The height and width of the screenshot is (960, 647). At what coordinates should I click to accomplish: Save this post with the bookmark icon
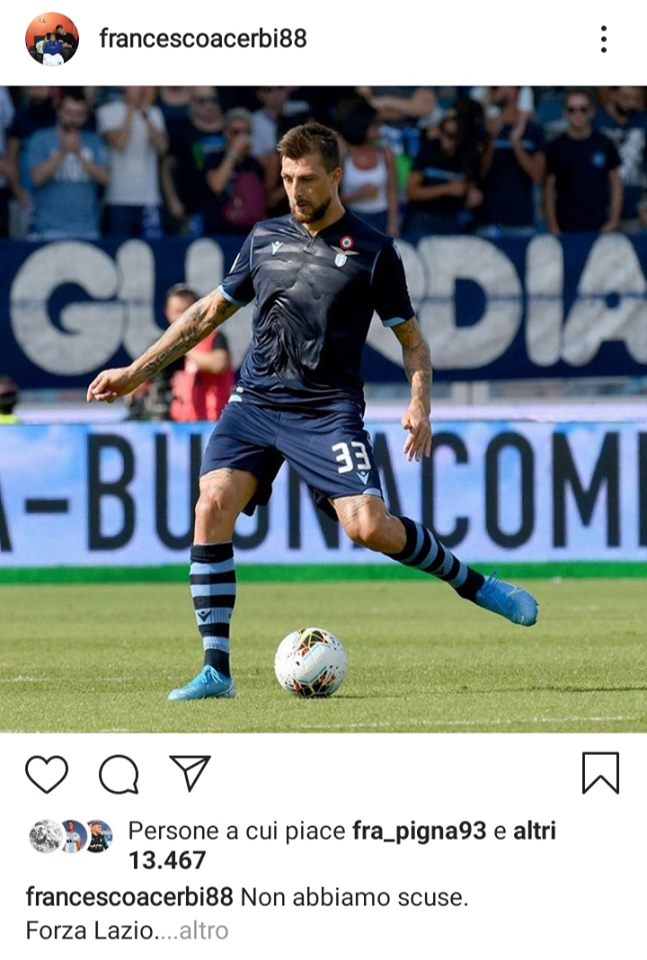point(600,773)
